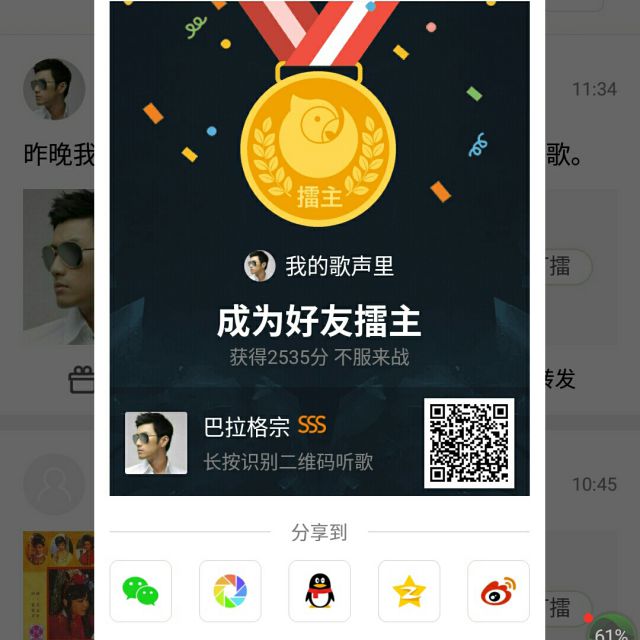The height and width of the screenshot is (640, 640).
Task: Share to QQ via the penguin icon
Action: click(x=319, y=591)
